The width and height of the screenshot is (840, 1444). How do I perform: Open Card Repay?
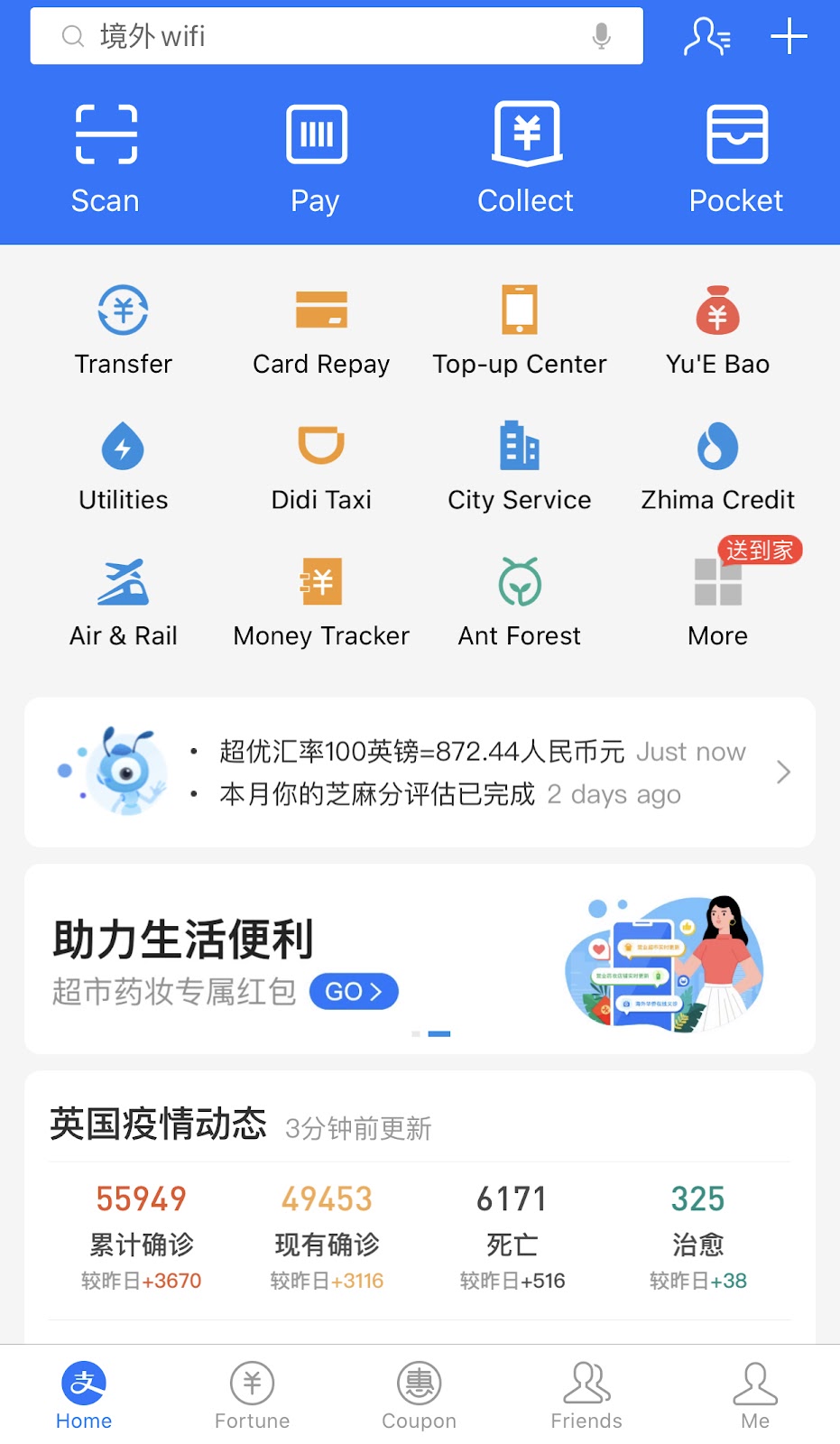pos(321,330)
